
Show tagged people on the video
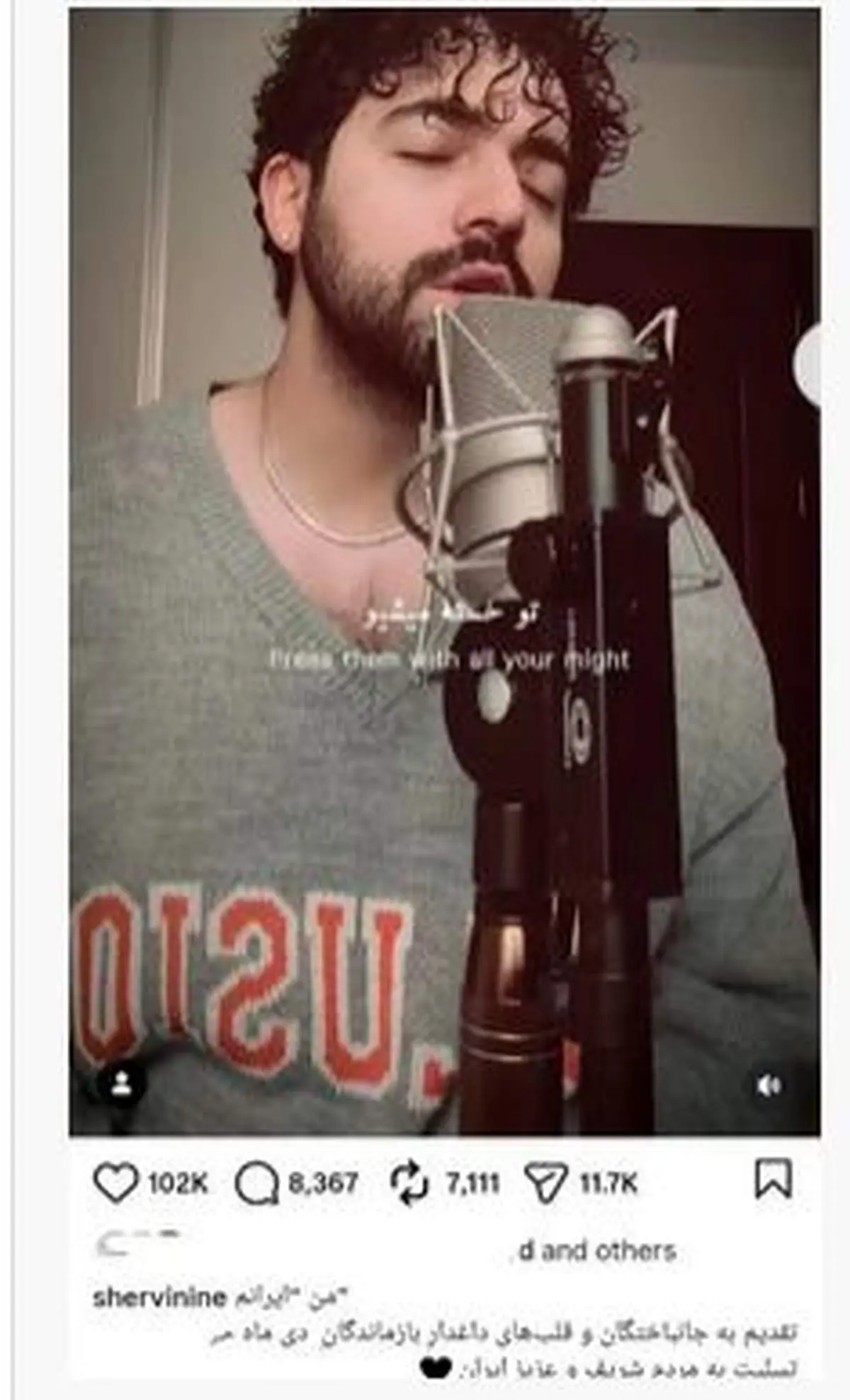121,1084
